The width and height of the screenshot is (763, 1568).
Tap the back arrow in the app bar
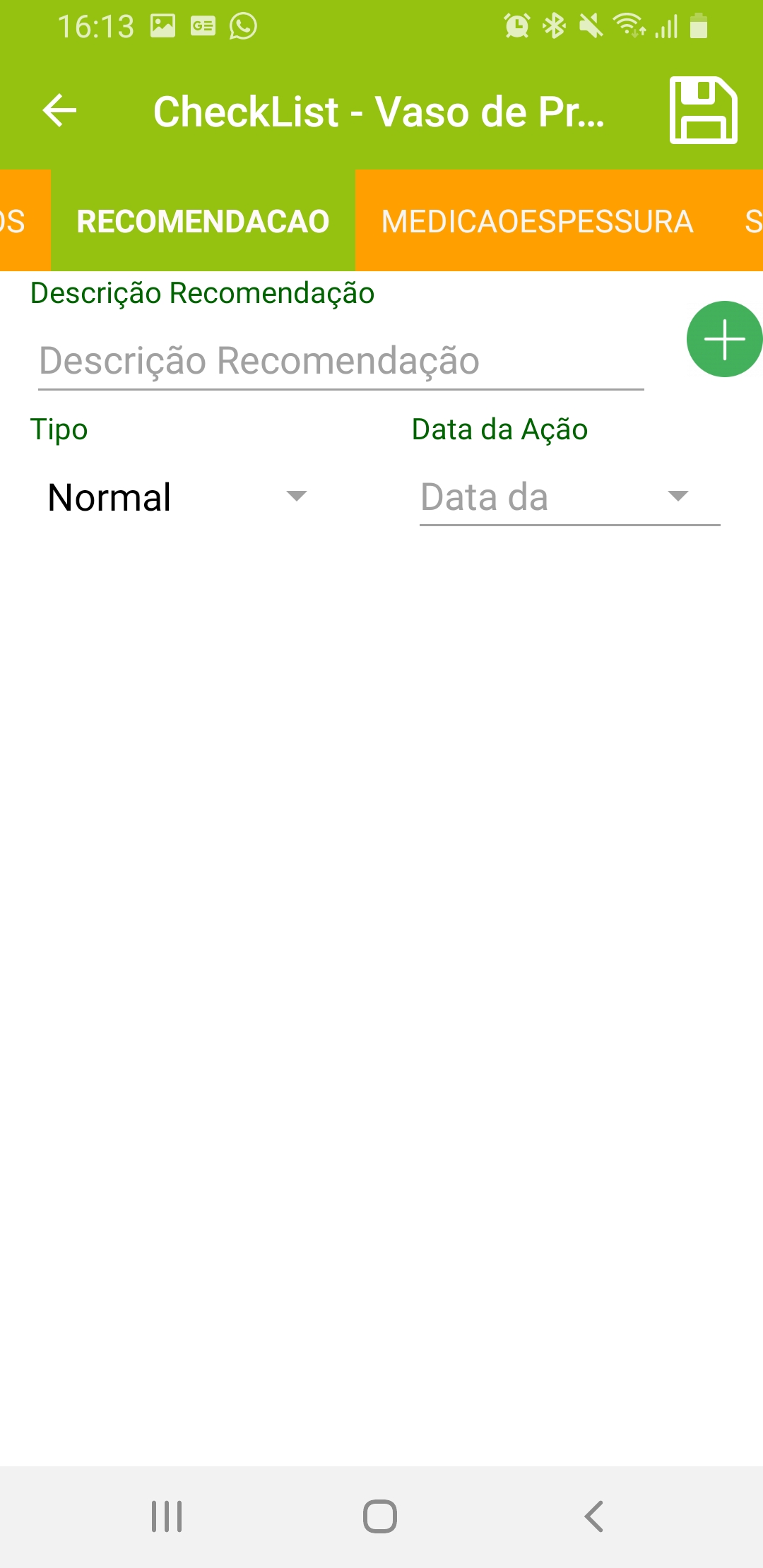pos(59,111)
